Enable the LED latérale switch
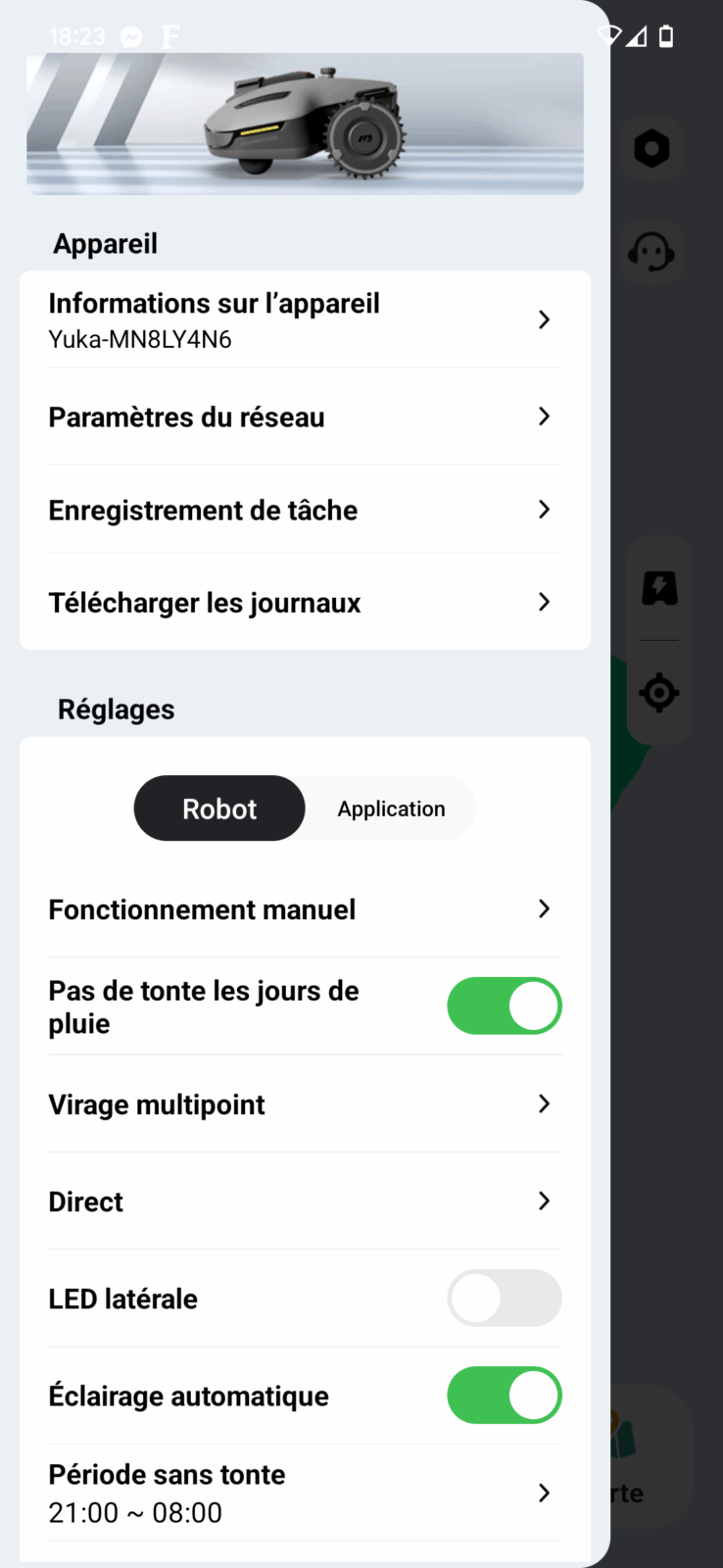This screenshot has width=723, height=1568. click(505, 1298)
